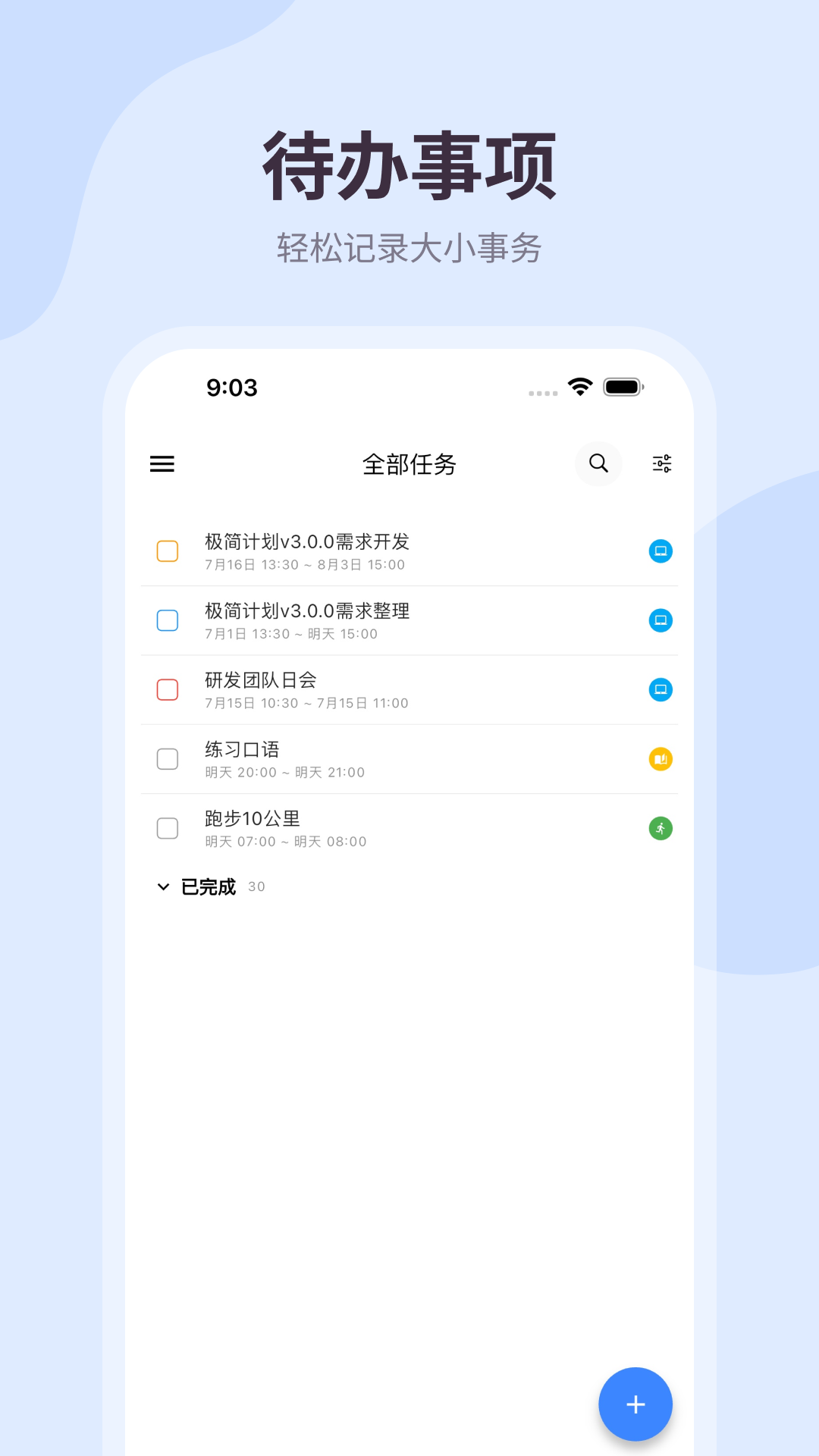Tick the red 研发团队日会 checkbox

click(168, 689)
